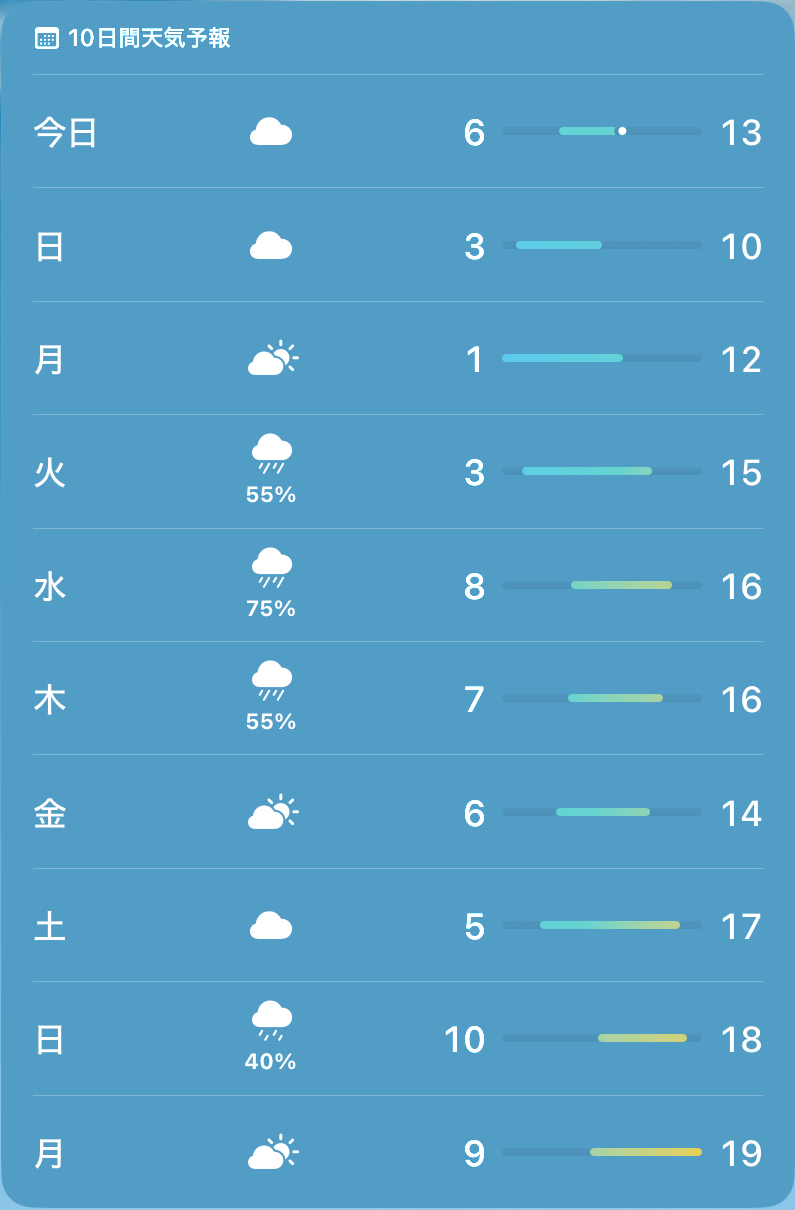This screenshot has width=795, height=1210.
Task: Select the 月 row with low 9 and high 19
Action: pos(397,1152)
